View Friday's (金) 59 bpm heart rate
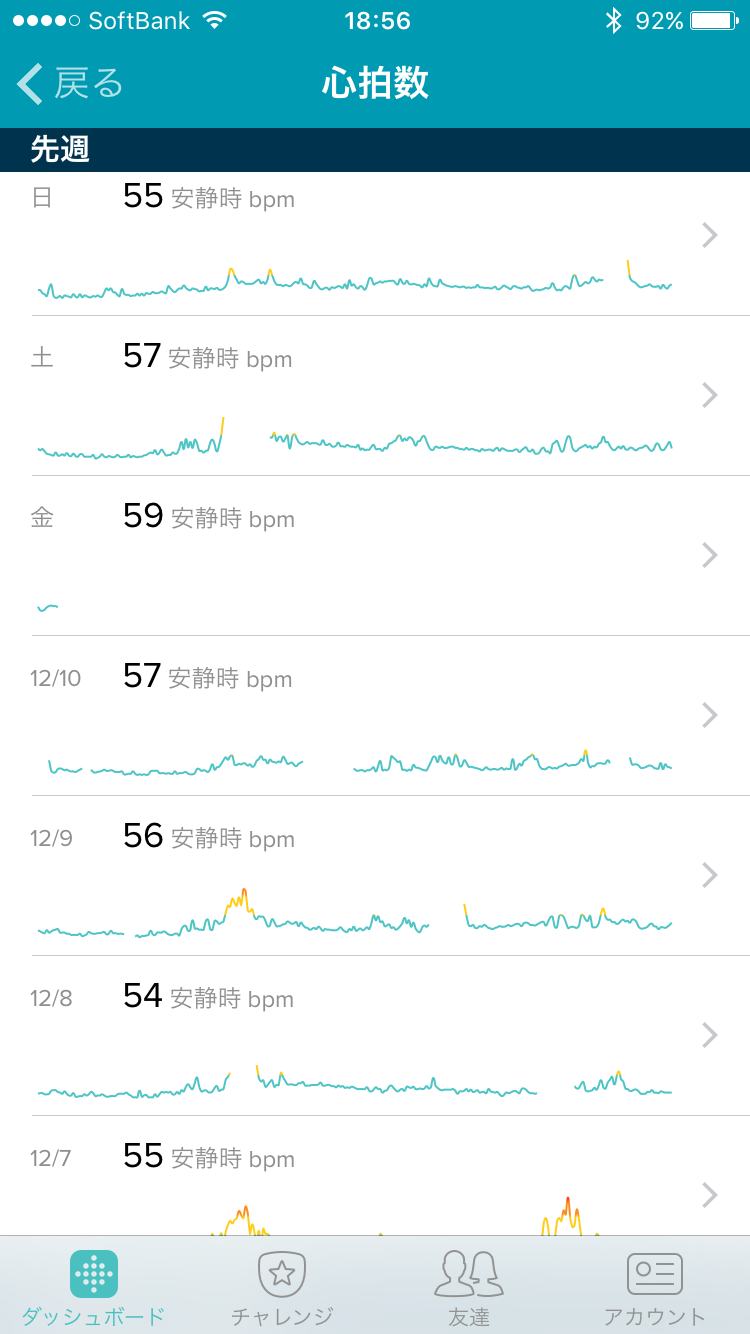The height and width of the screenshot is (1334, 750). (x=375, y=556)
